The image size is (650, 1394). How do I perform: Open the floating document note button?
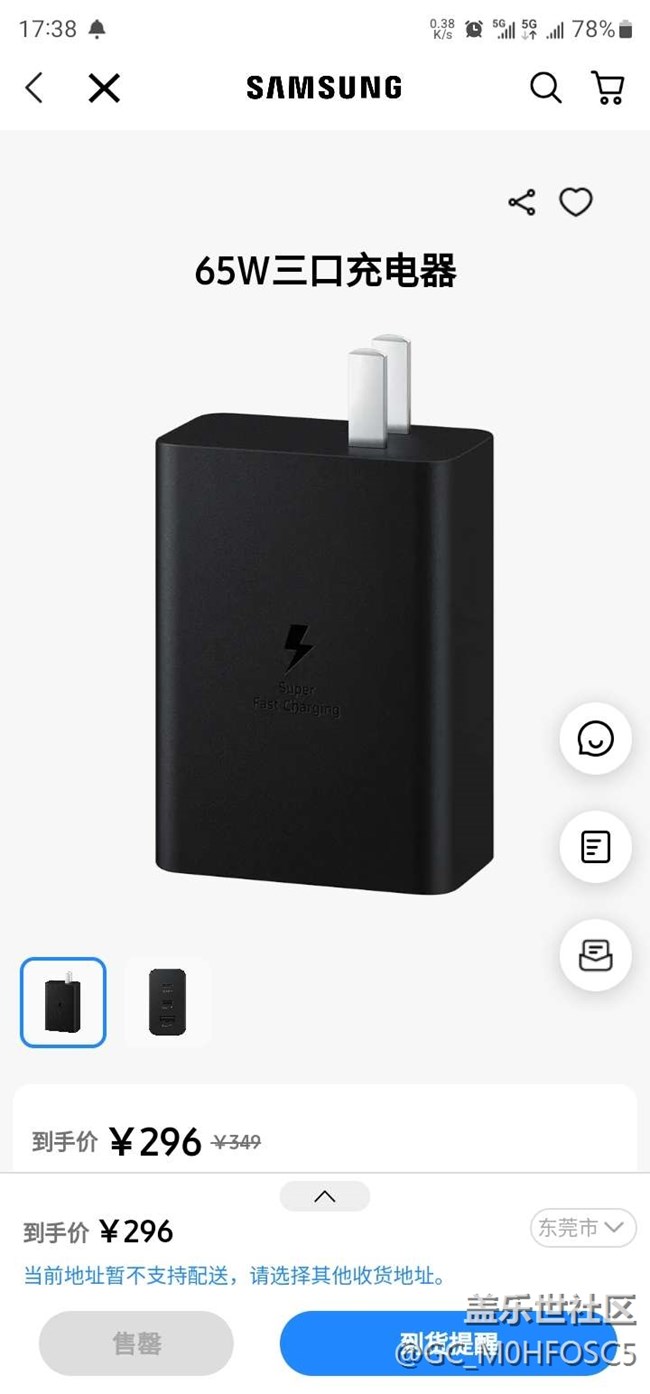[x=595, y=847]
